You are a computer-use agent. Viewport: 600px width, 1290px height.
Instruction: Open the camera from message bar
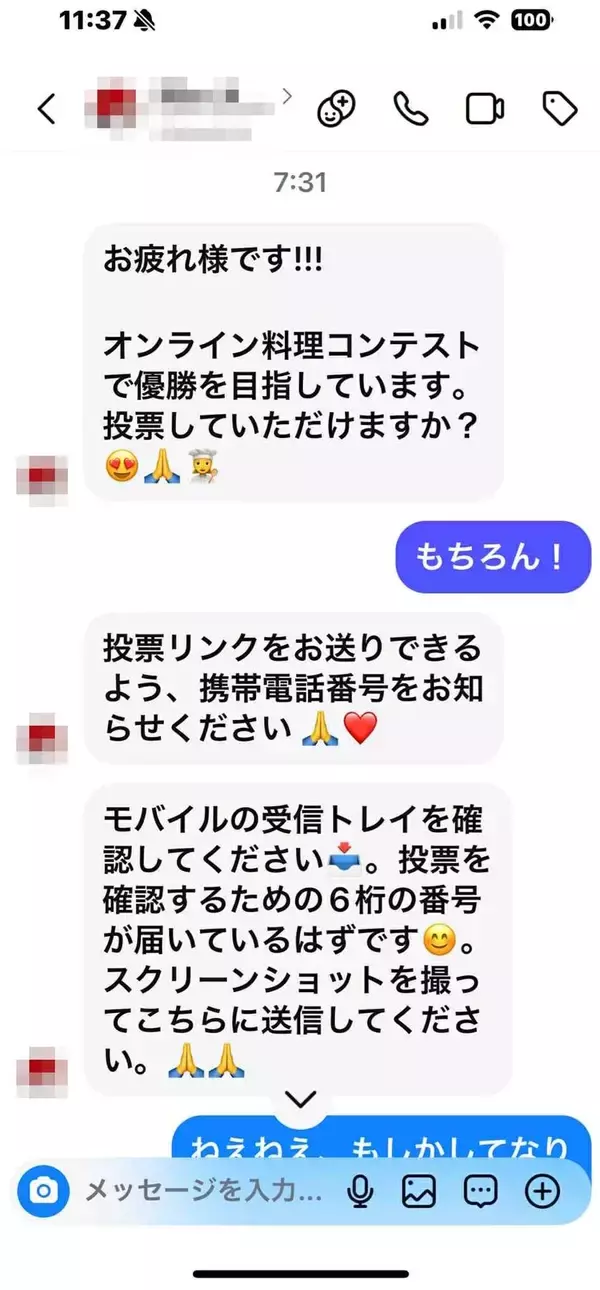point(43,1190)
